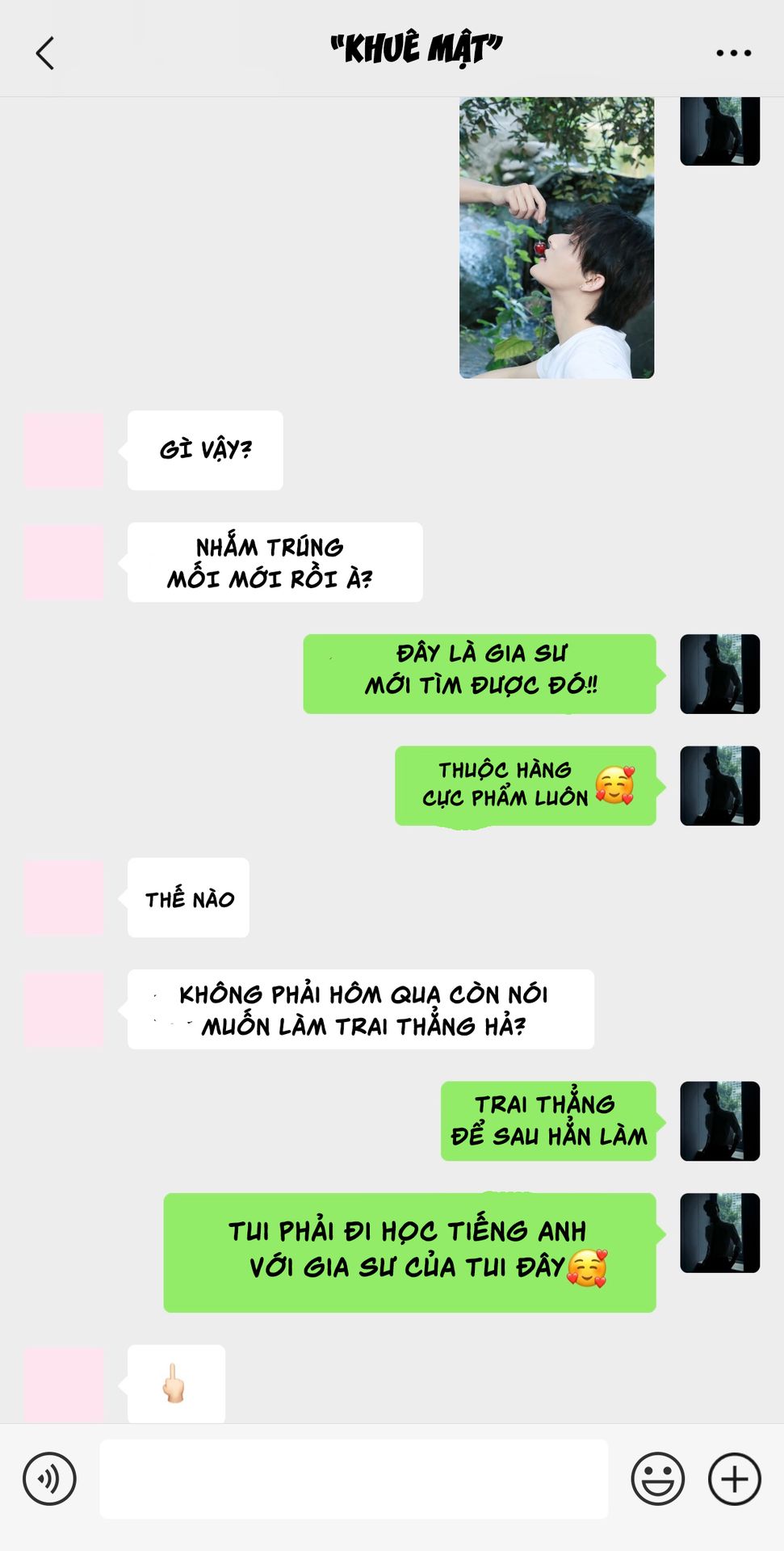Switch to voice message input
Screen dimensions: 784x1551
pos(49,1479)
